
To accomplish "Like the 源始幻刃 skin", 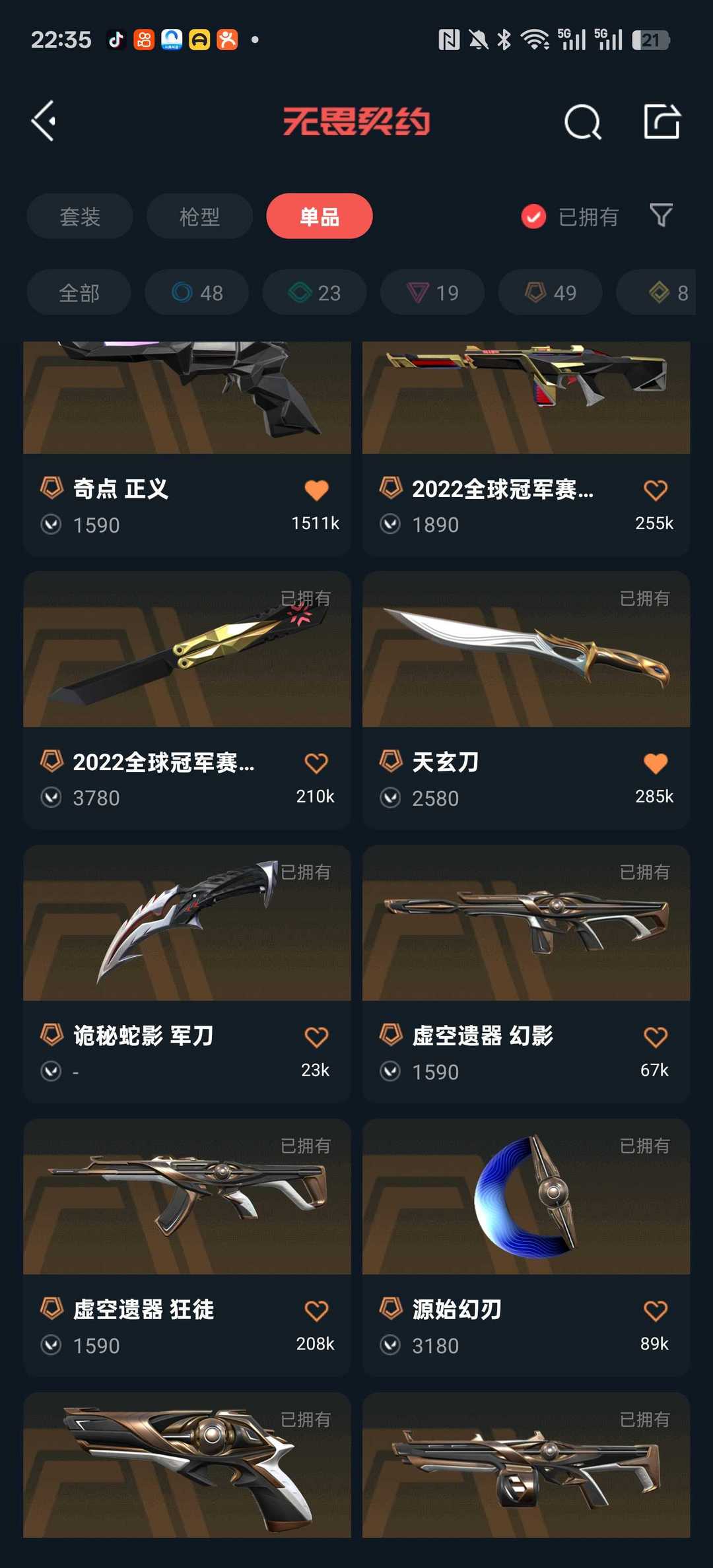I will [656, 1311].
